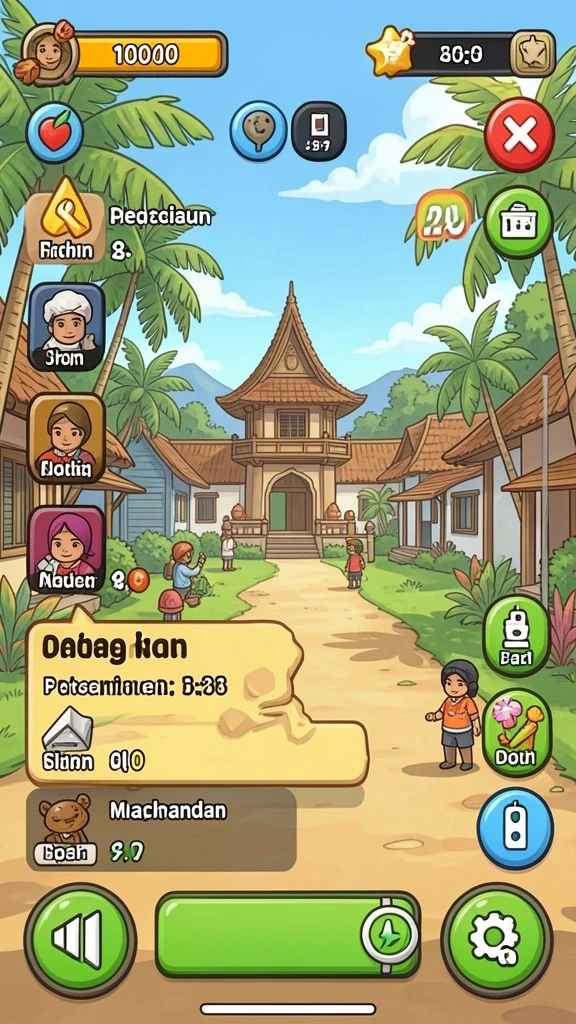Open the settings gear button
The width and height of the screenshot is (576, 1024).
[x=496, y=939]
